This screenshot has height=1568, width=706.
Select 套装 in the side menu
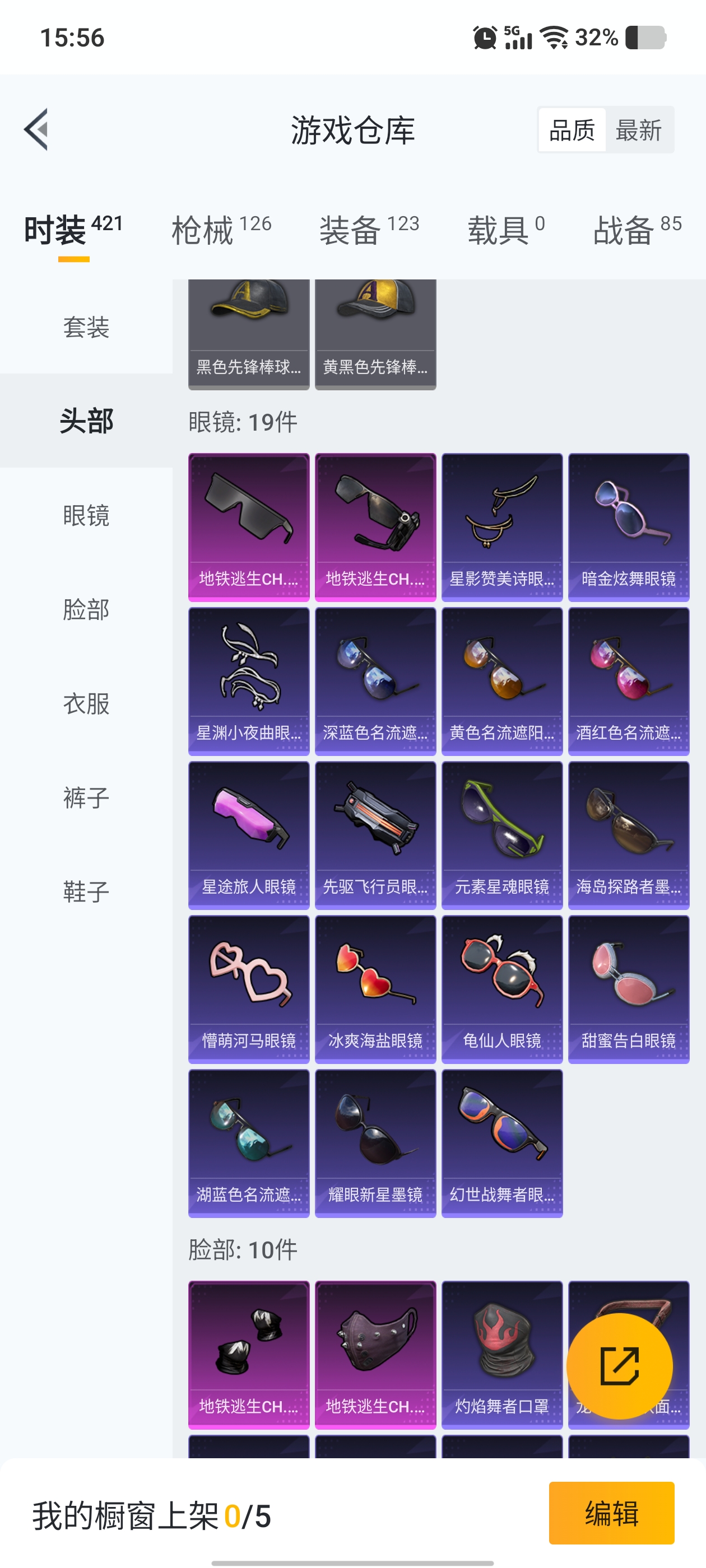point(86,327)
